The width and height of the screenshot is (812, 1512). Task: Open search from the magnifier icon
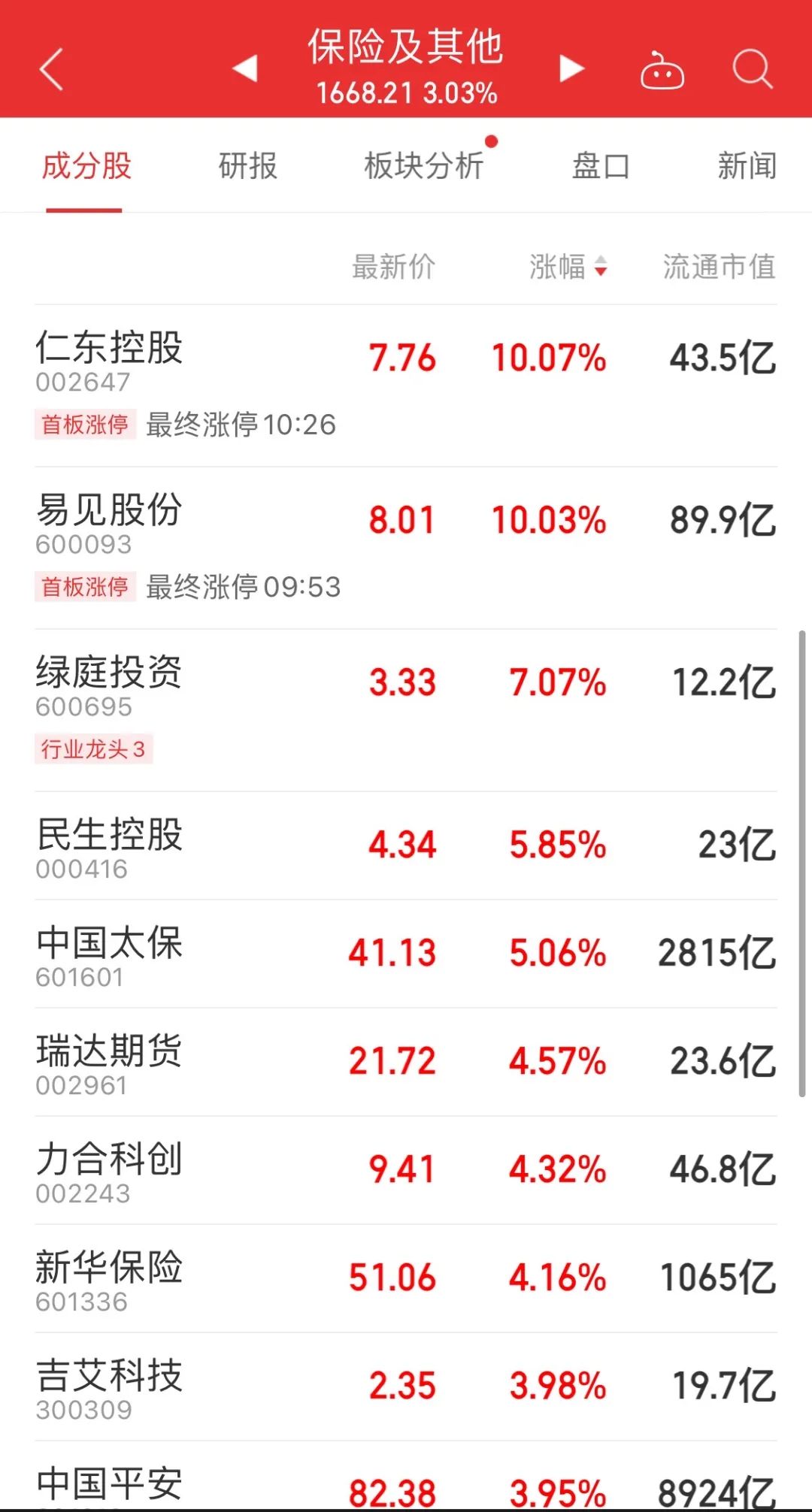(x=753, y=69)
